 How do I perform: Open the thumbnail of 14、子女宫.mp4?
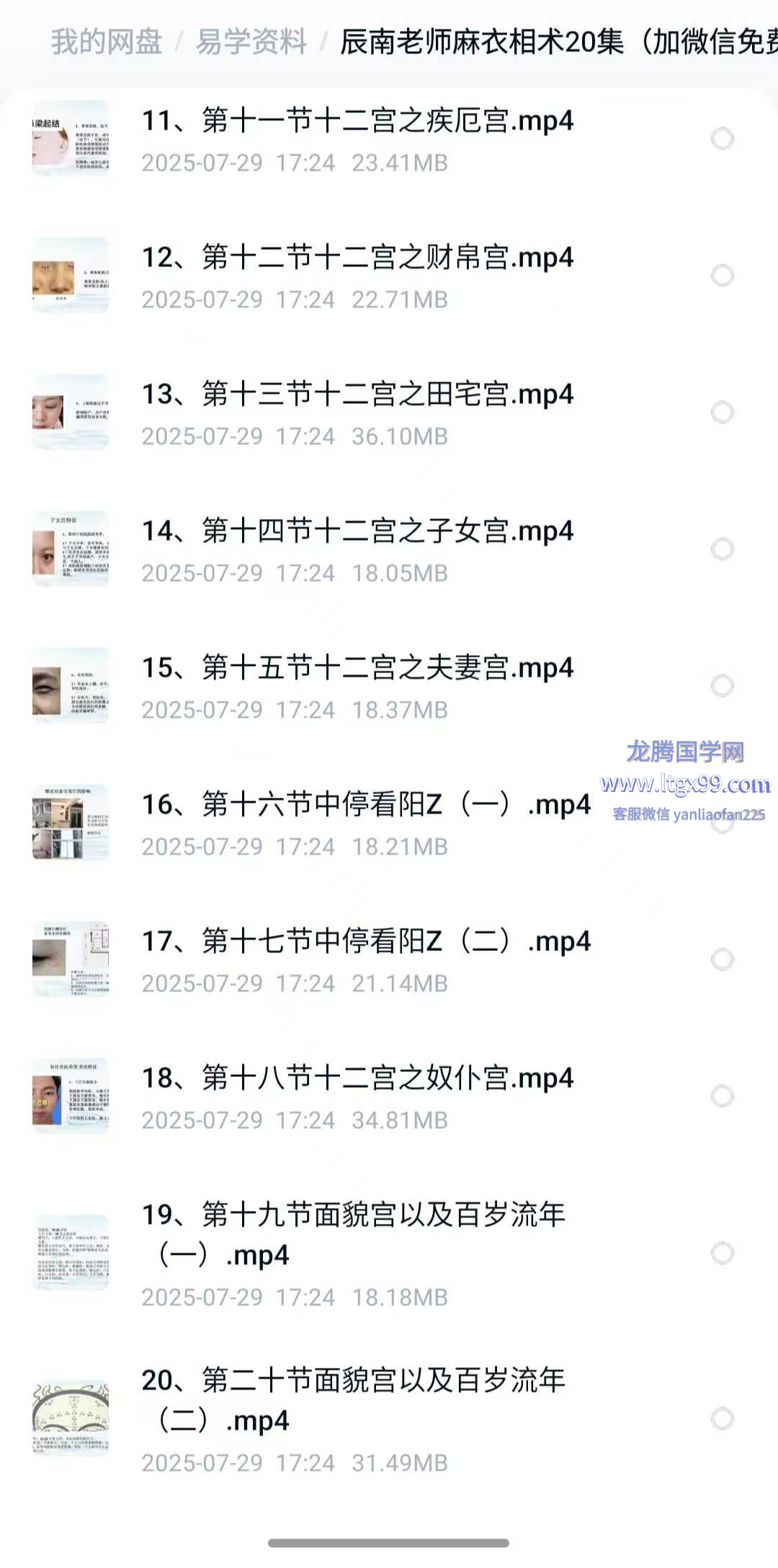(71, 549)
